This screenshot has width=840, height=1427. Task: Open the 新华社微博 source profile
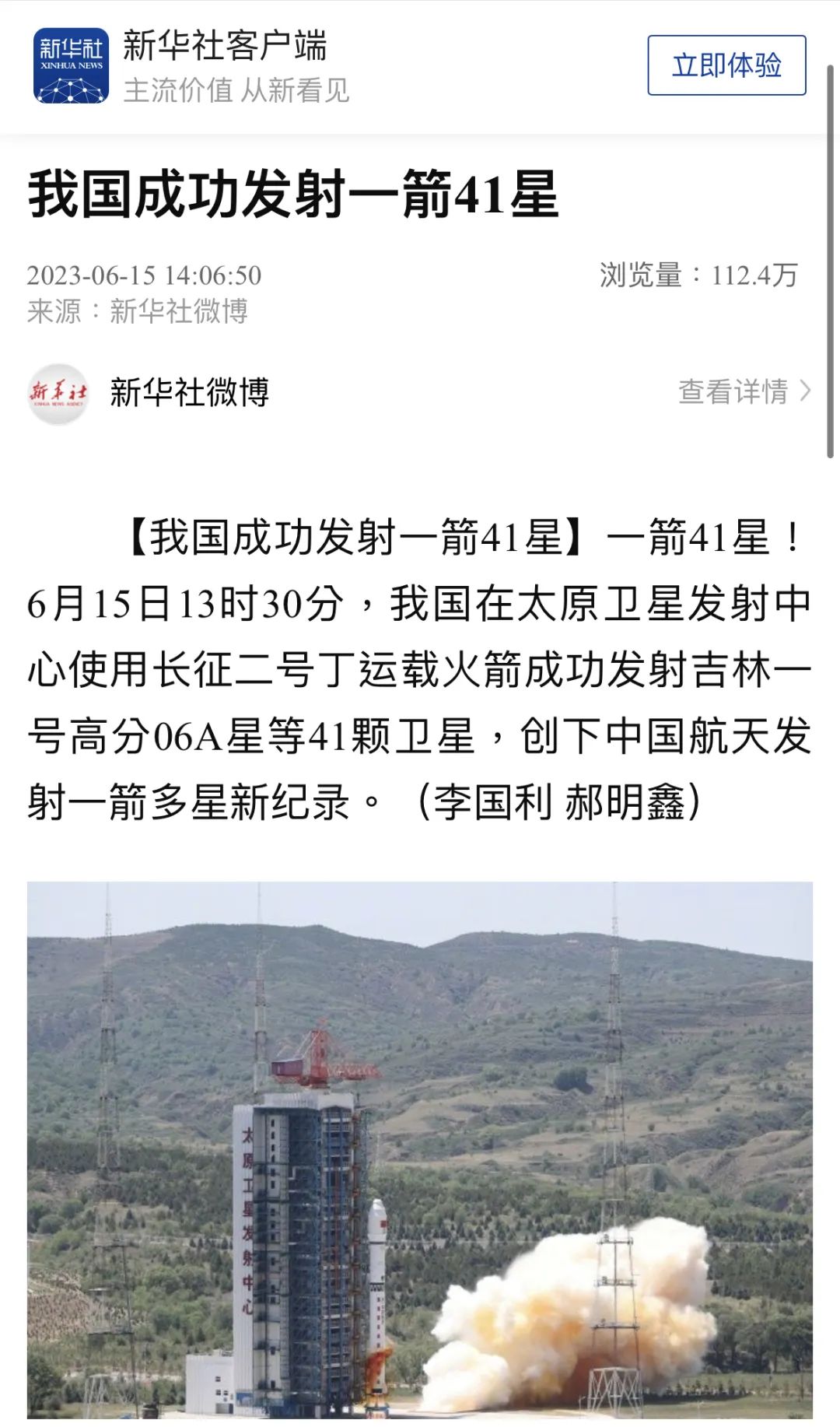coord(188,392)
